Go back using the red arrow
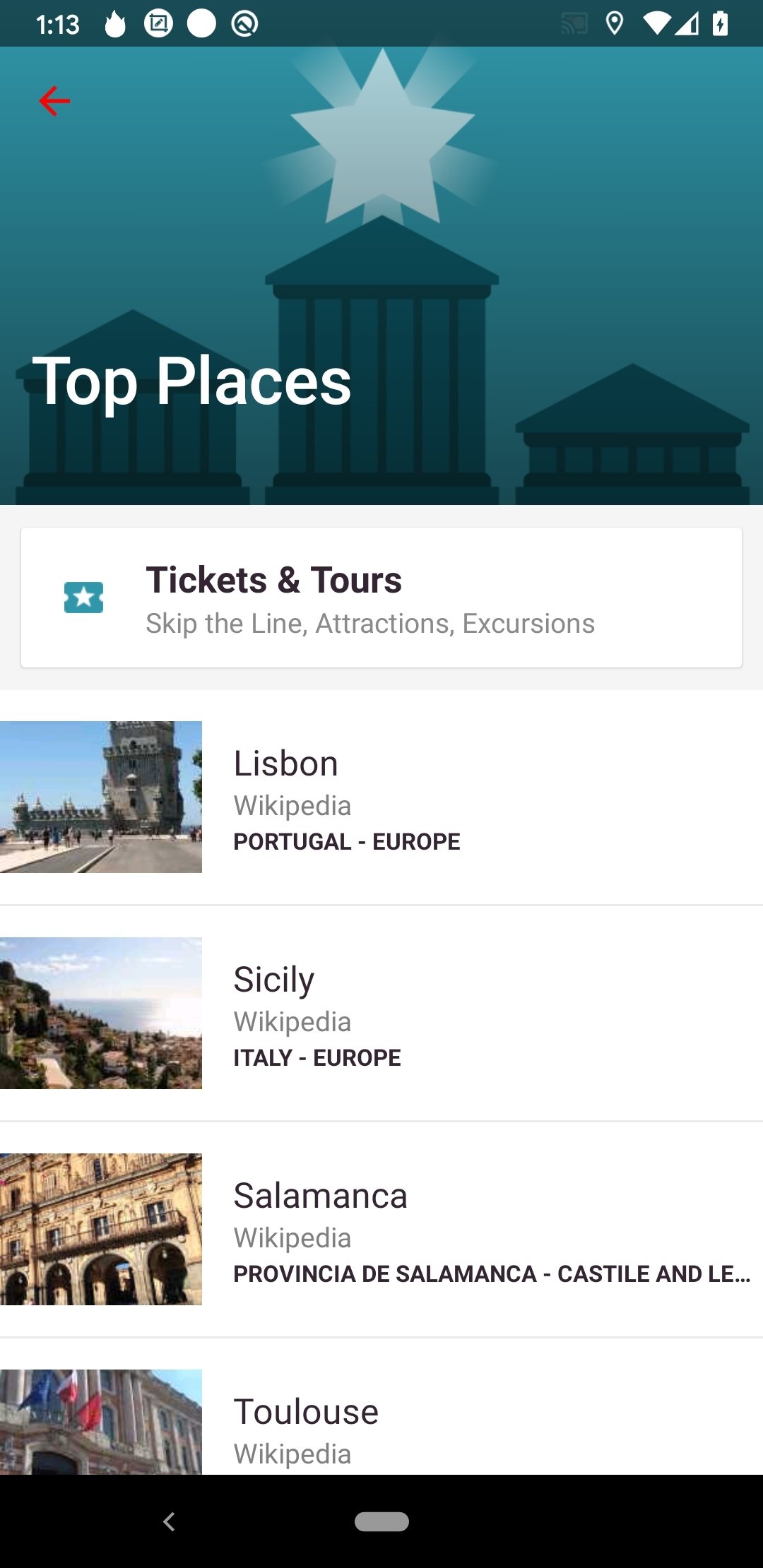This screenshot has width=763, height=1568. [54, 101]
